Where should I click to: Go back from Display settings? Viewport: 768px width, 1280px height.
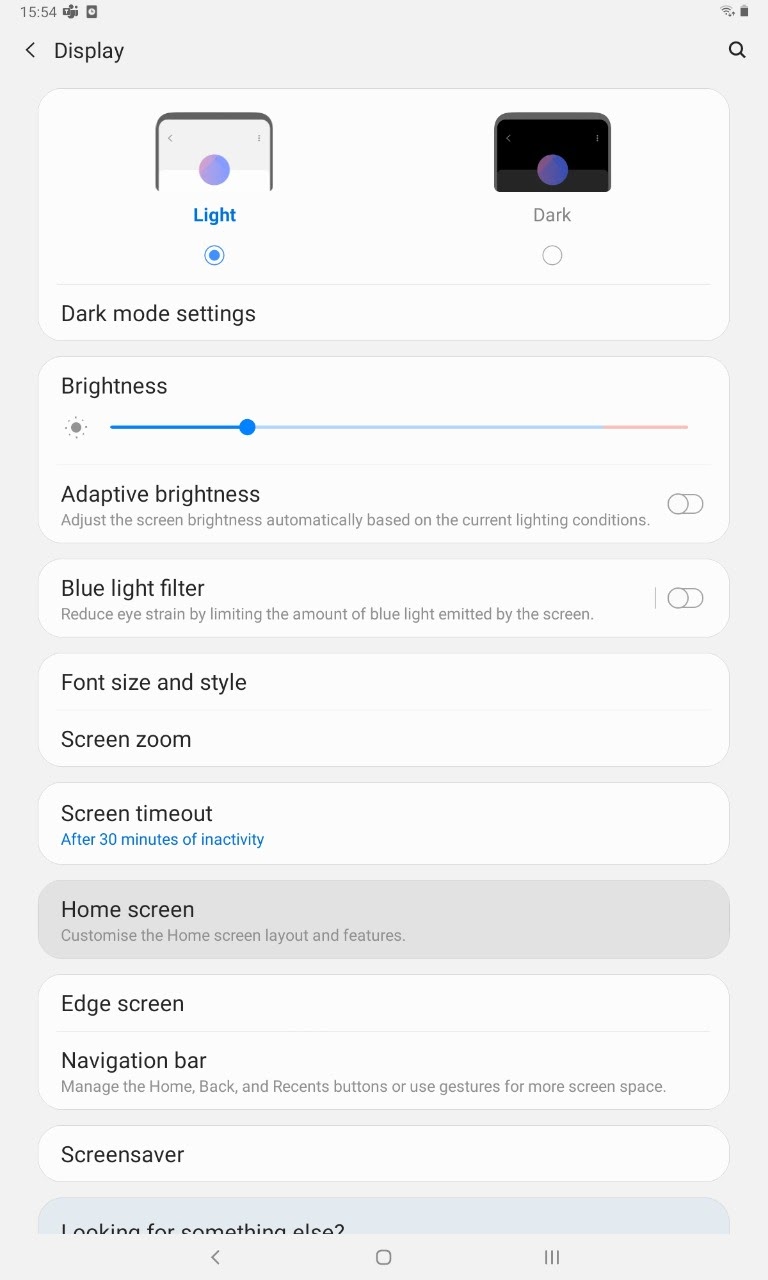point(31,50)
